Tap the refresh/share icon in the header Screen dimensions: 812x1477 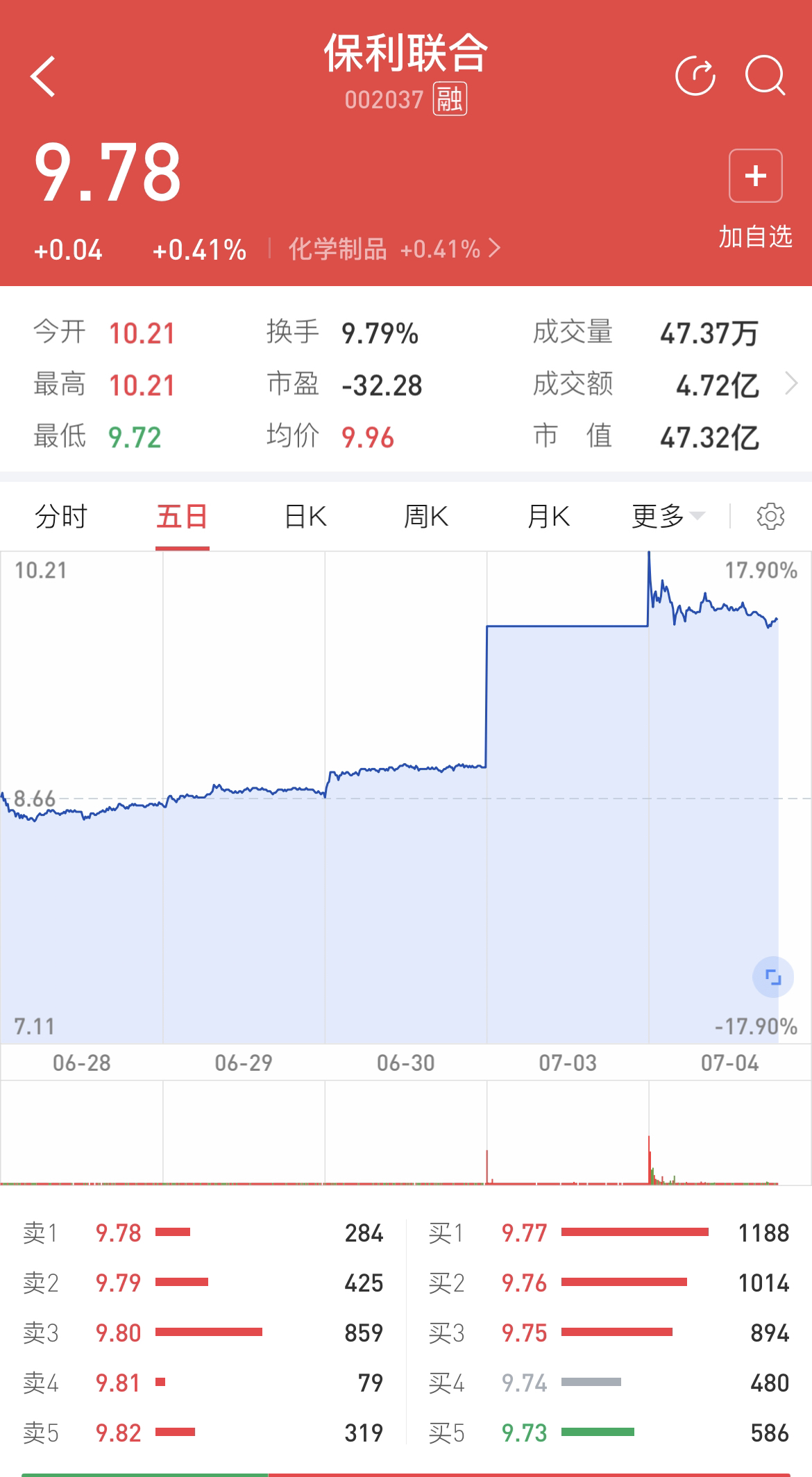pos(695,76)
